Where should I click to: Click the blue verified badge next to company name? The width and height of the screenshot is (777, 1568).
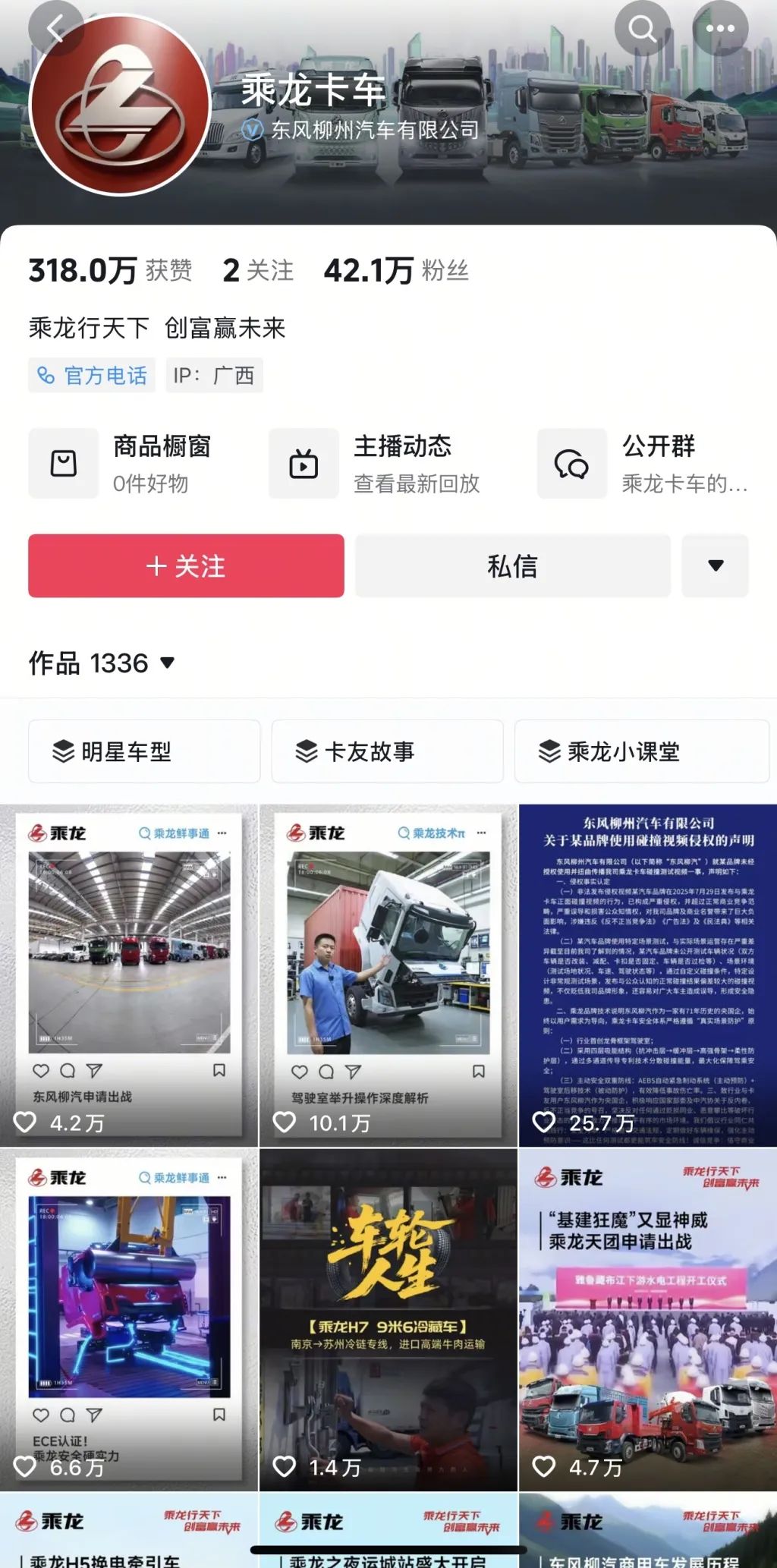(251, 130)
